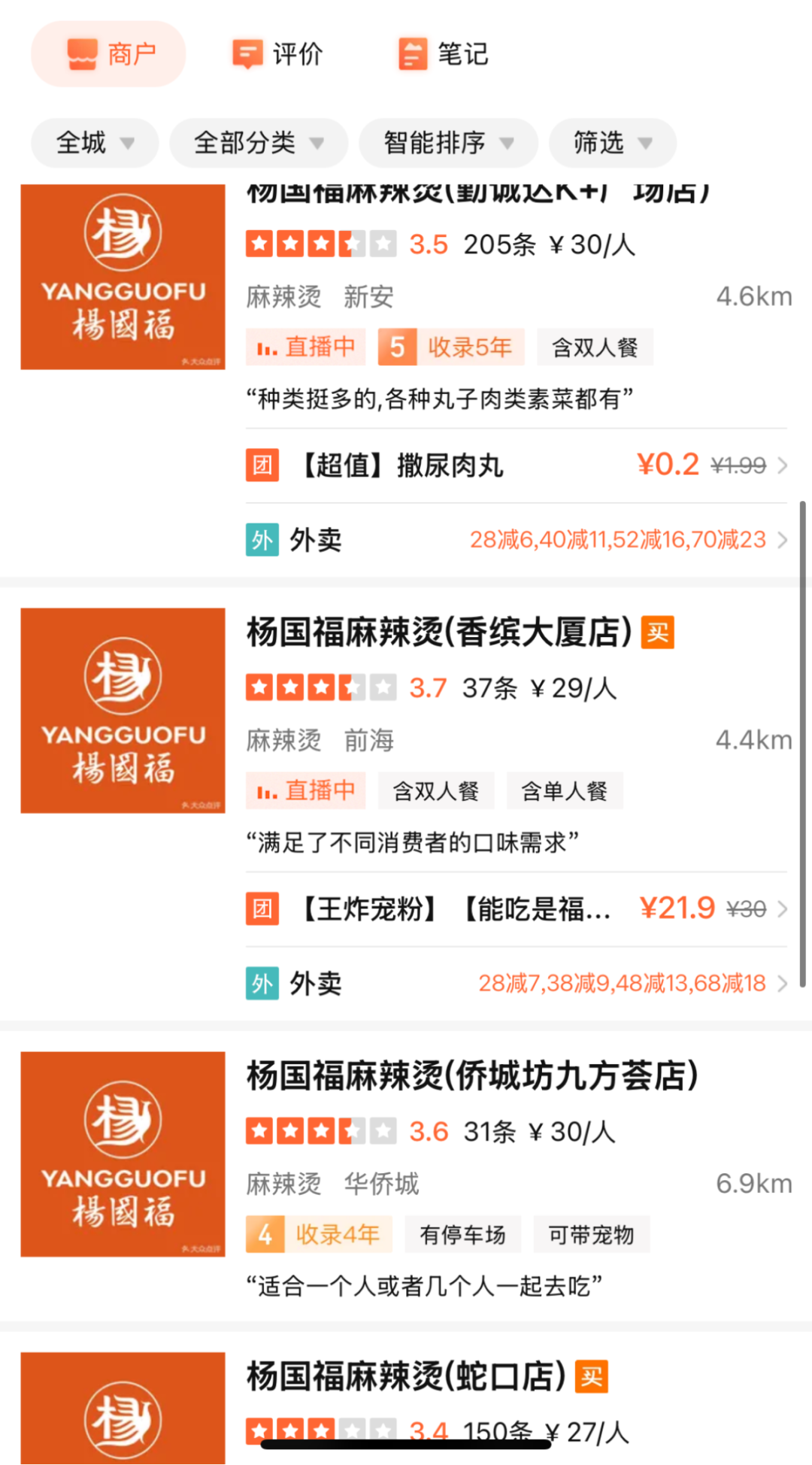Open the 王炸宠粉 ¥21.9 group deal
The image size is (812, 1465).
[517, 909]
